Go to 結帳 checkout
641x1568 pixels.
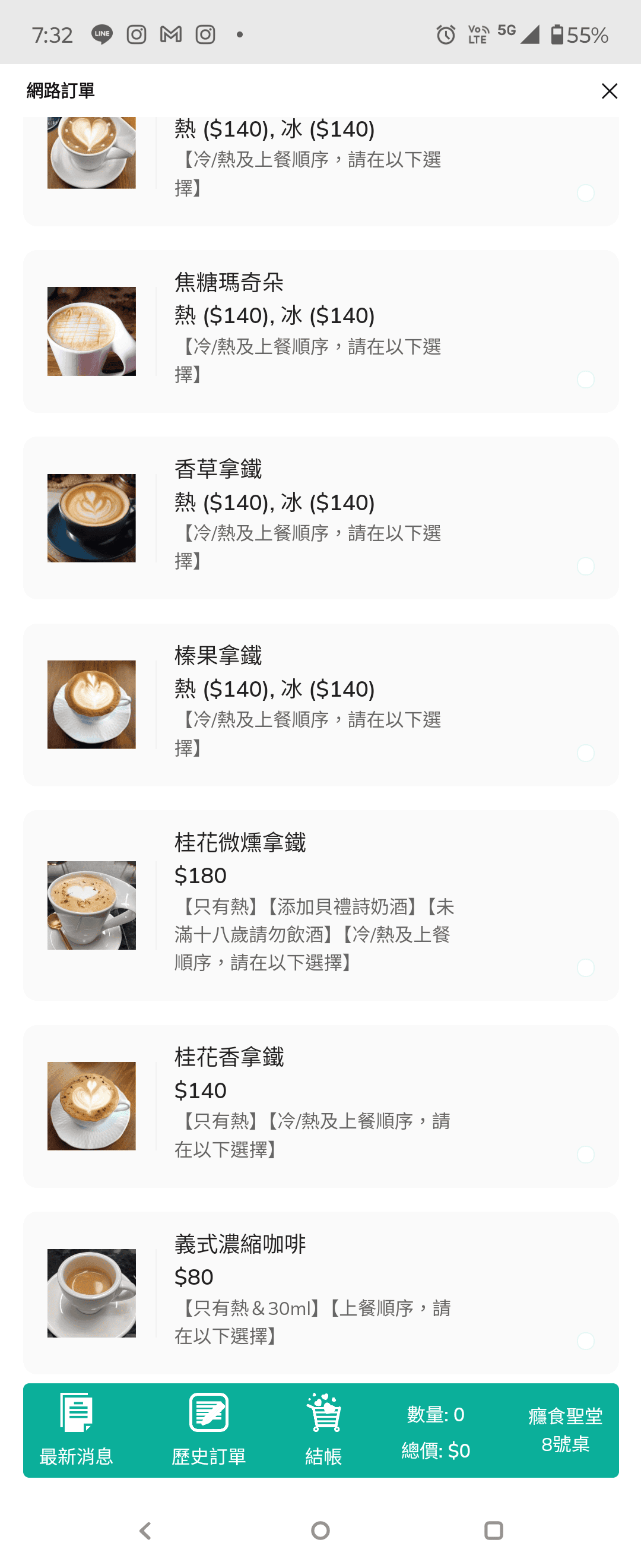point(323,1429)
